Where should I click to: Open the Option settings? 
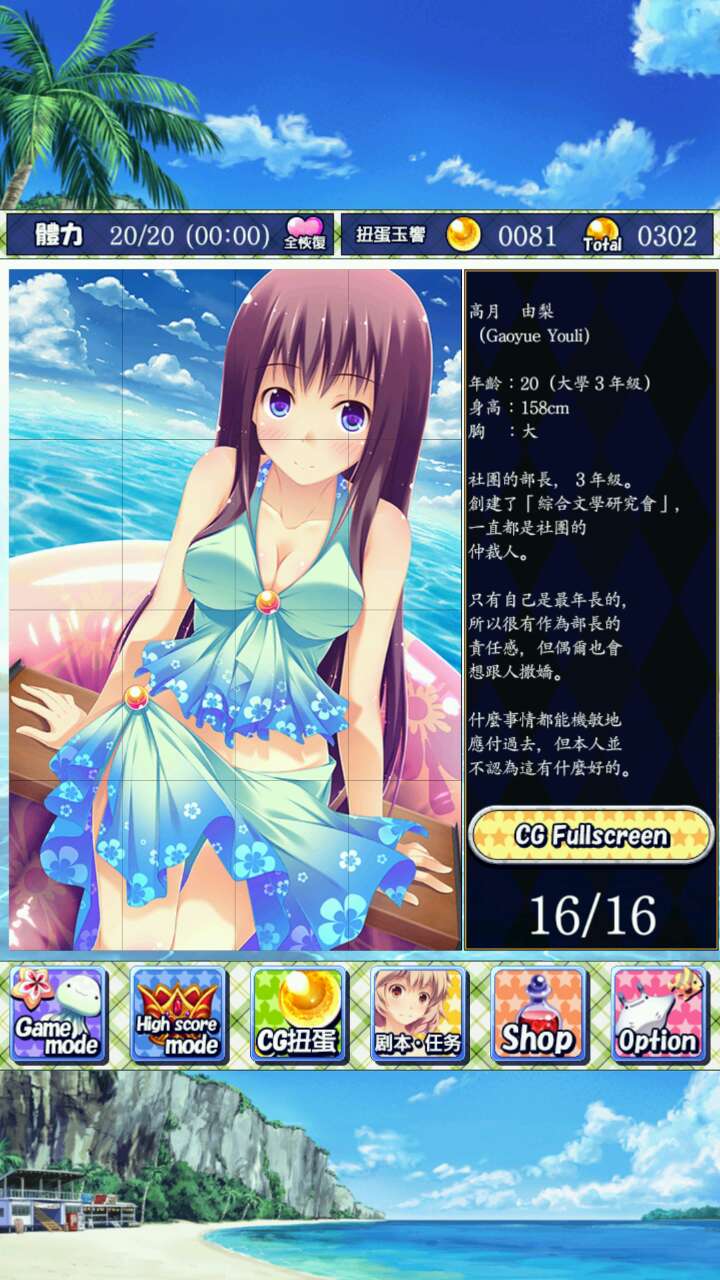(x=658, y=1014)
